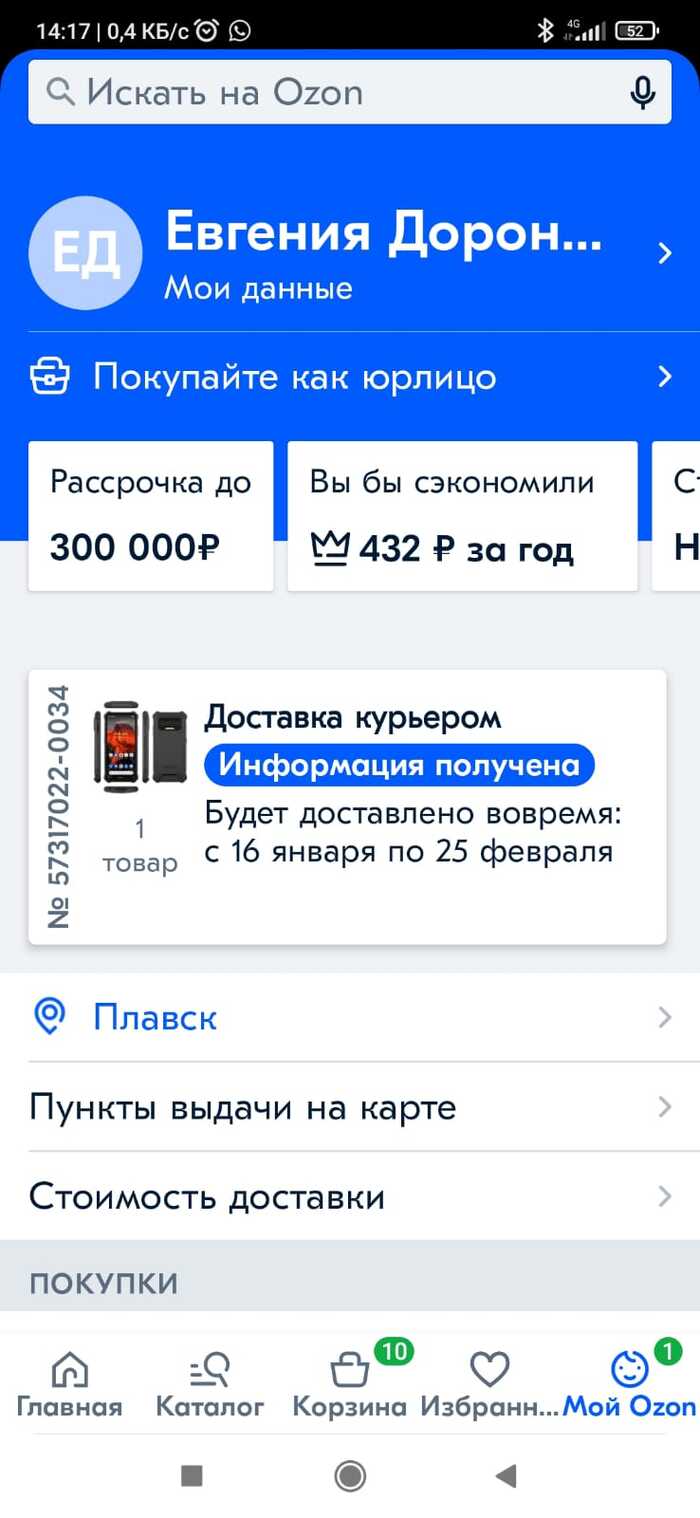Open the Корзина tab
The width and height of the screenshot is (700, 1518).
click(350, 1384)
